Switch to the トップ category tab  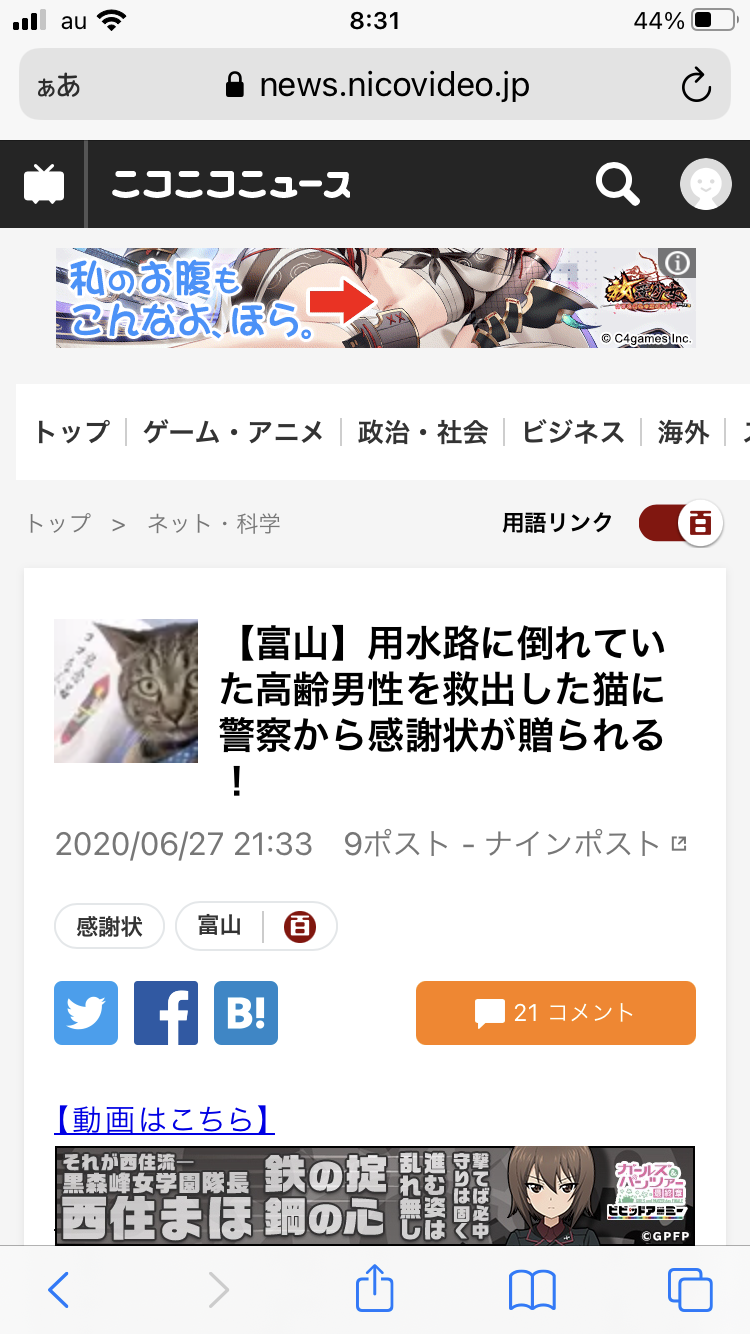click(70, 432)
